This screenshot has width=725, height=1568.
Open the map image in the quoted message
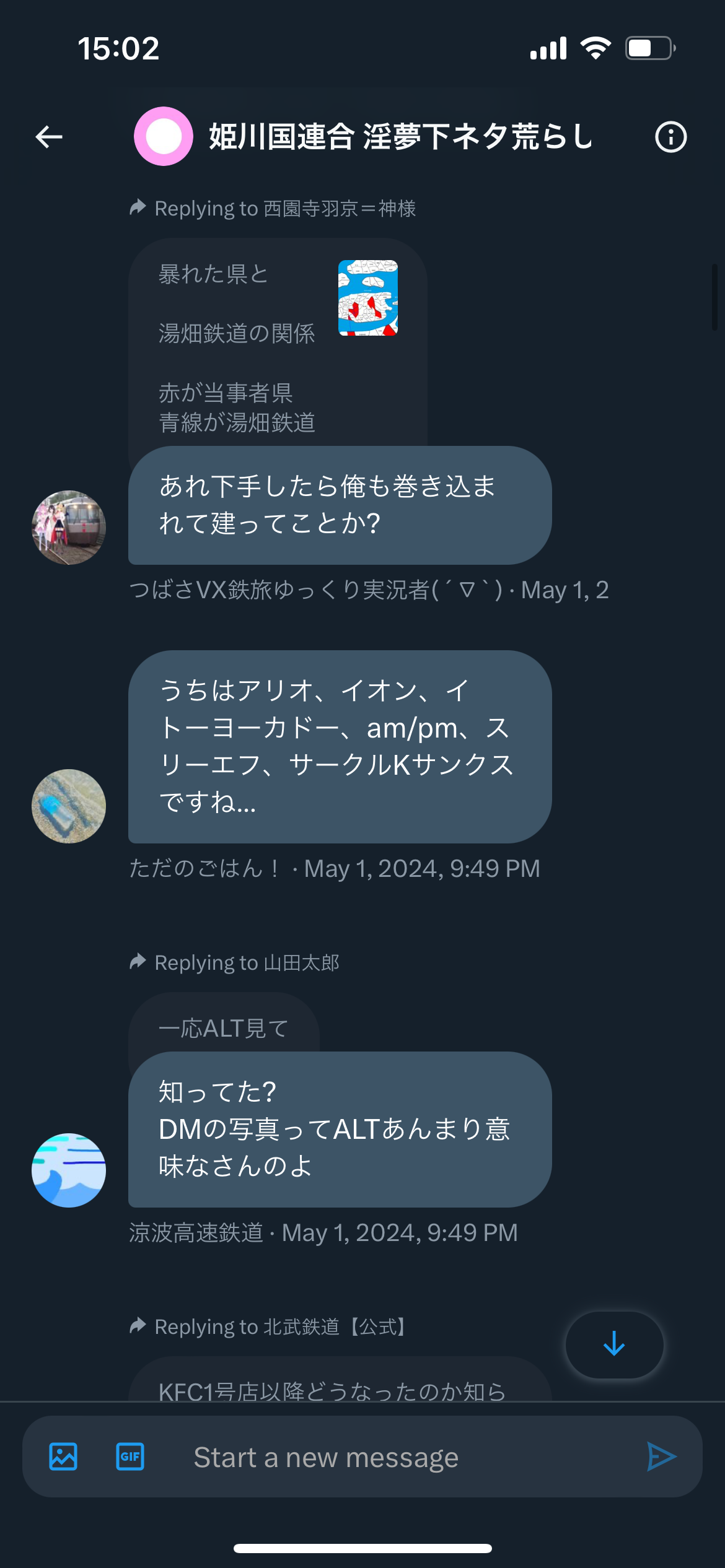pos(368,298)
